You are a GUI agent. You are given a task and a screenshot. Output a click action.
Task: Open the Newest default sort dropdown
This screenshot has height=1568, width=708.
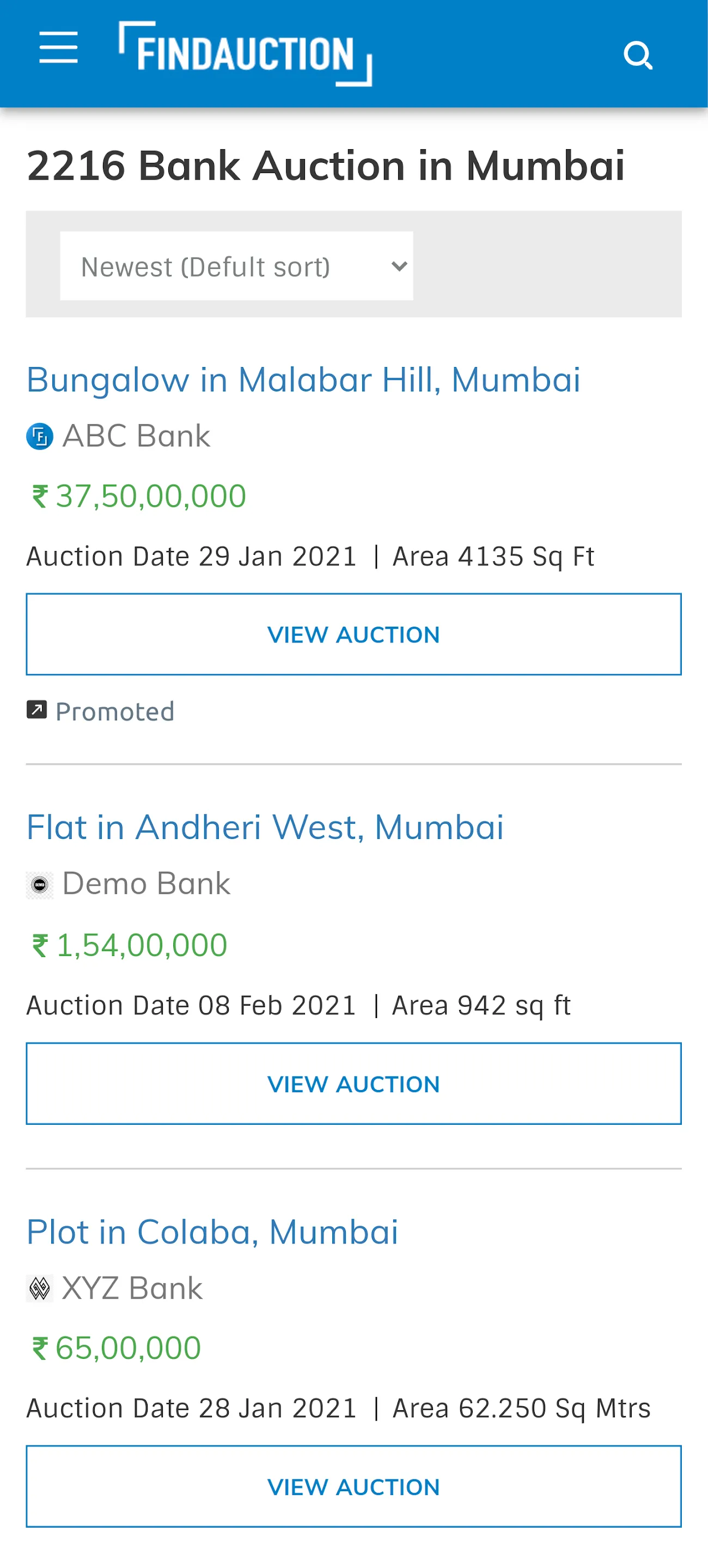[236, 266]
